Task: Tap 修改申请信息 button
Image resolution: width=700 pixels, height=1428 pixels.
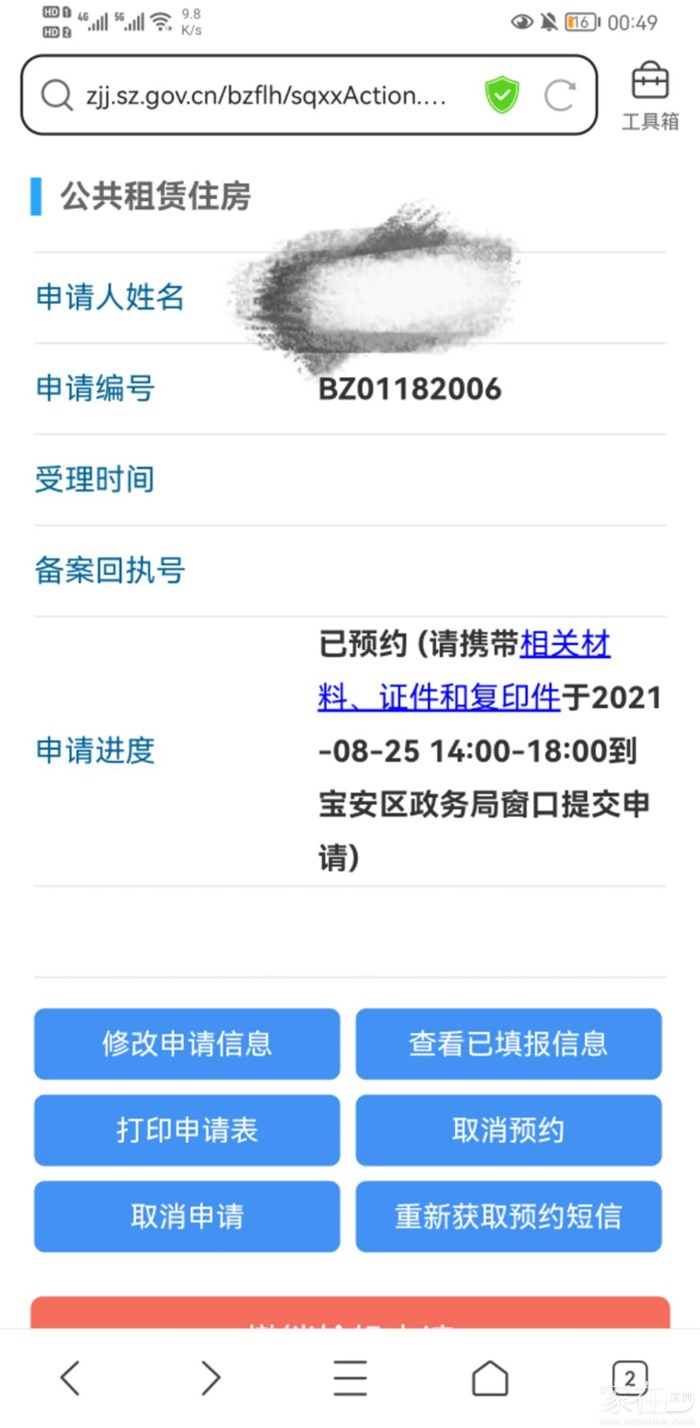Action: 187,1044
